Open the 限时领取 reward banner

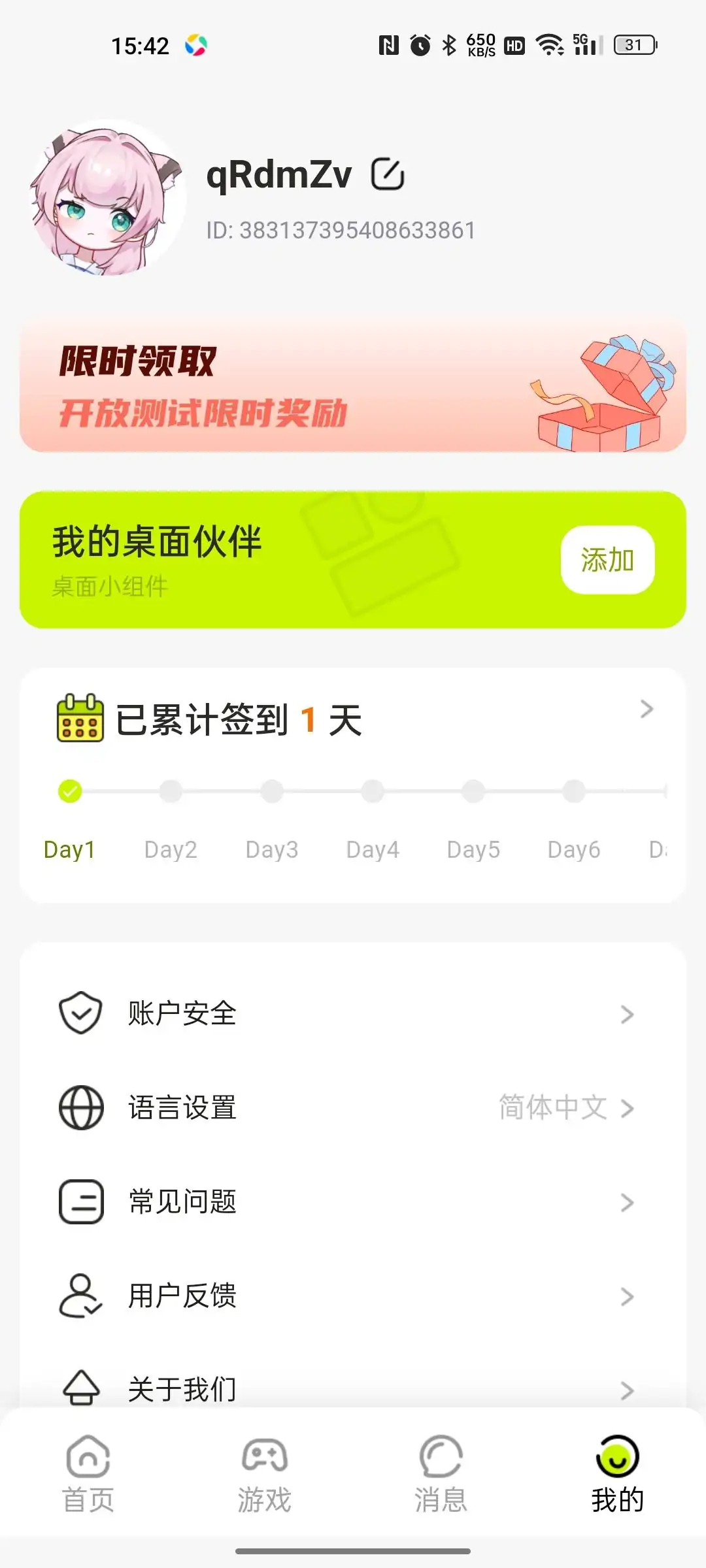pyautogui.click(x=353, y=387)
